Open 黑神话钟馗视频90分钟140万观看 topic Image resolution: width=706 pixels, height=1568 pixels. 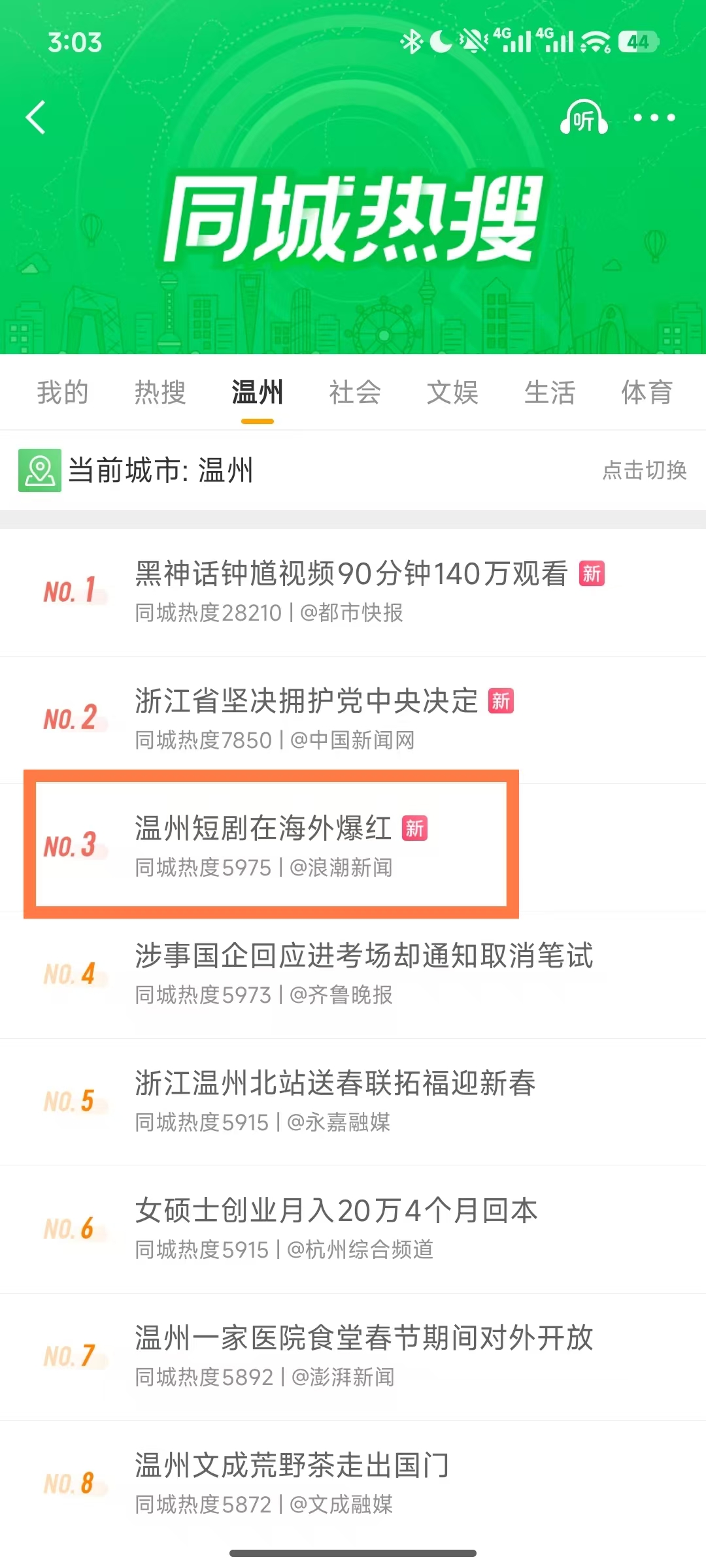(x=351, y=574)
